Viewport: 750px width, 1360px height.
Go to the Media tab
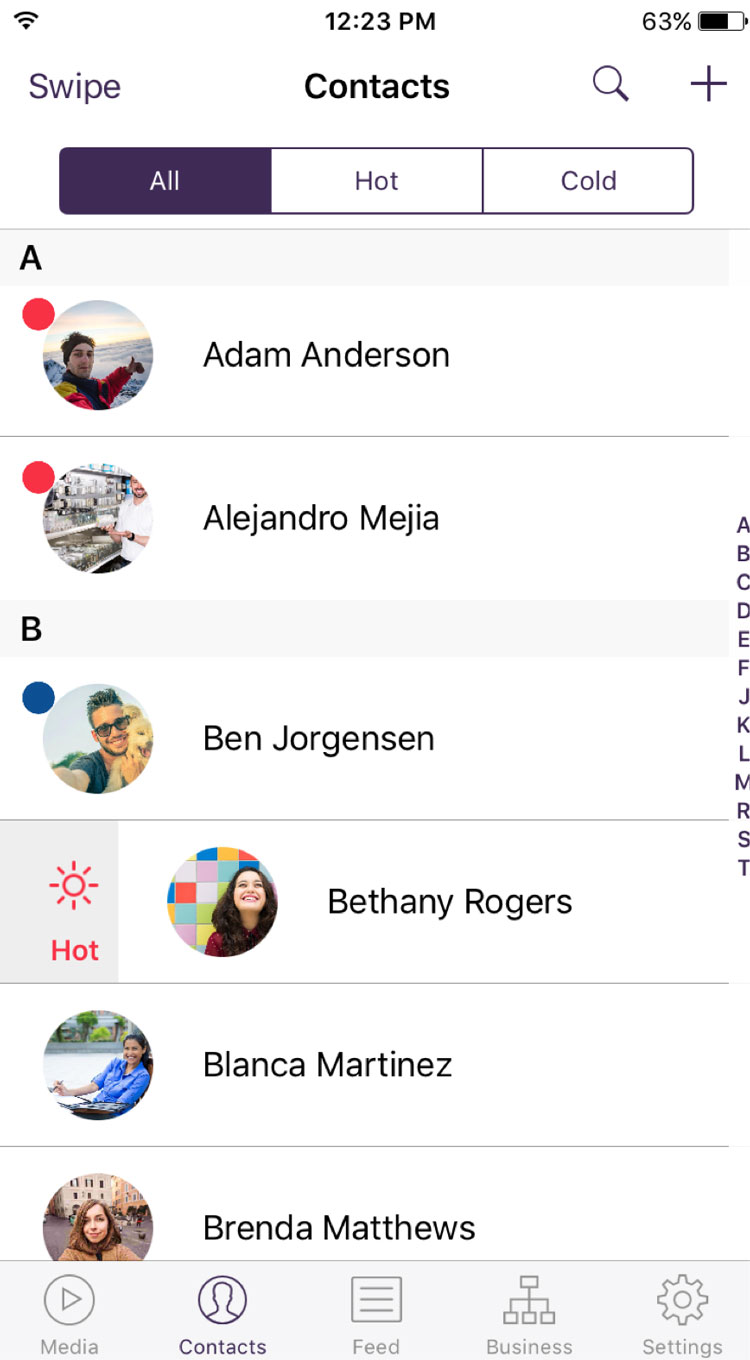[69, 1314]
